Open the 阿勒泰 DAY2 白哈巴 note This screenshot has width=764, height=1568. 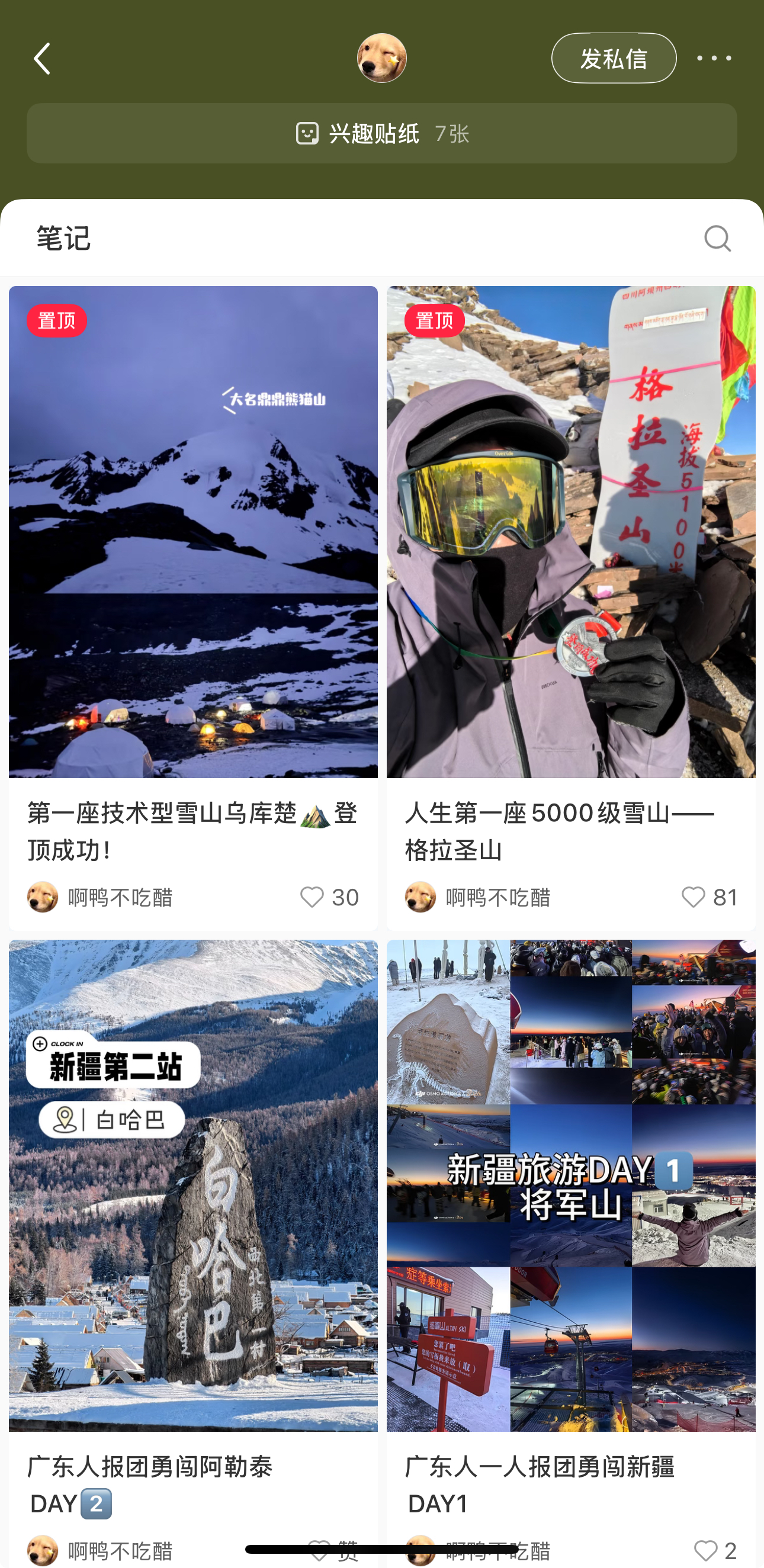193,1184
